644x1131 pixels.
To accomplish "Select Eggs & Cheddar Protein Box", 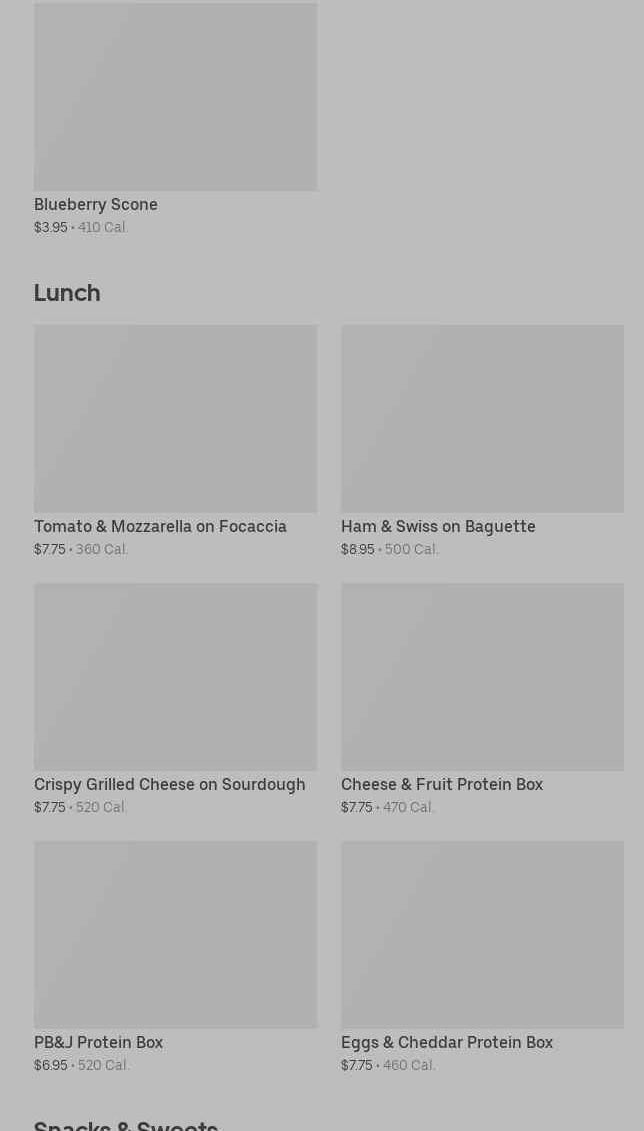I will click(x=482, y=957).
